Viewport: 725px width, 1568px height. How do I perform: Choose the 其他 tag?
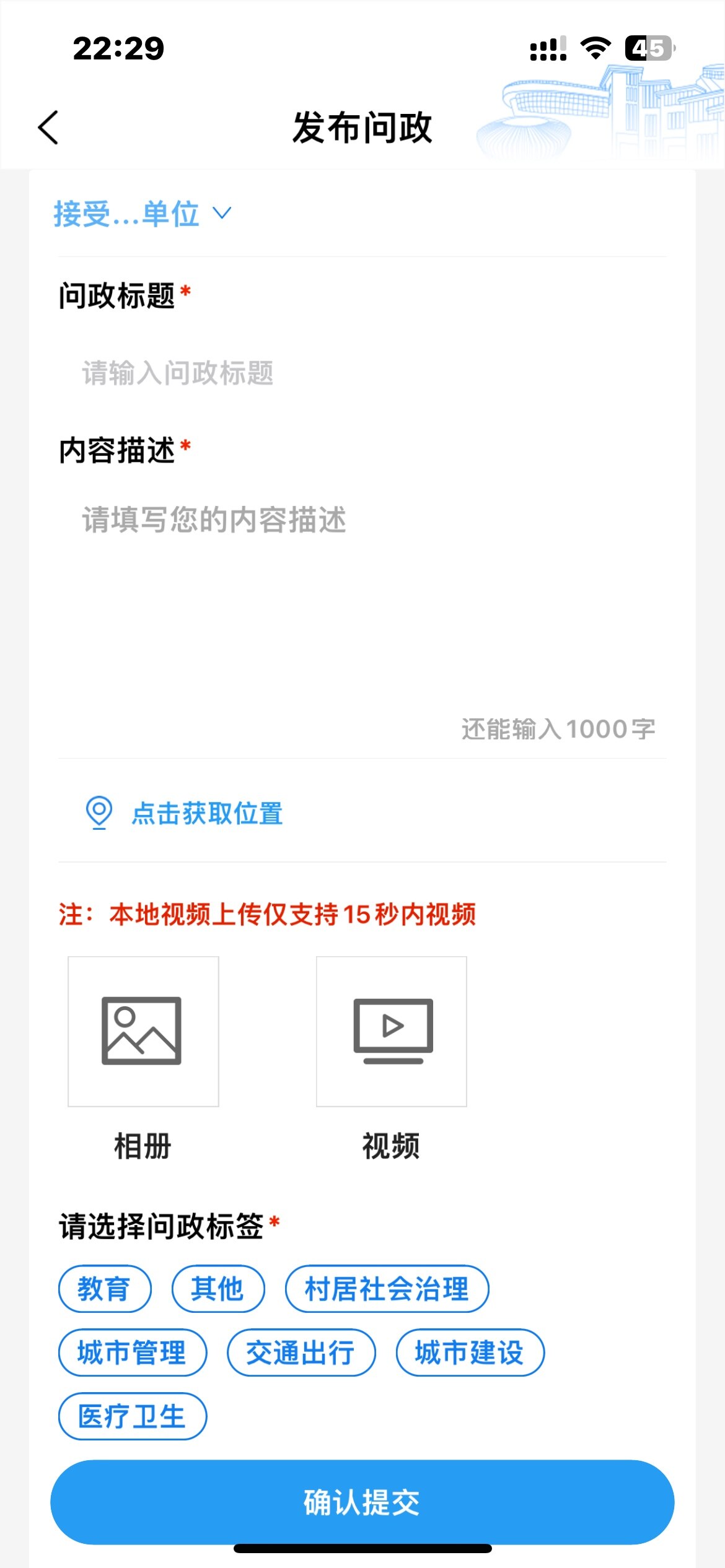[x=217, y=1289]
